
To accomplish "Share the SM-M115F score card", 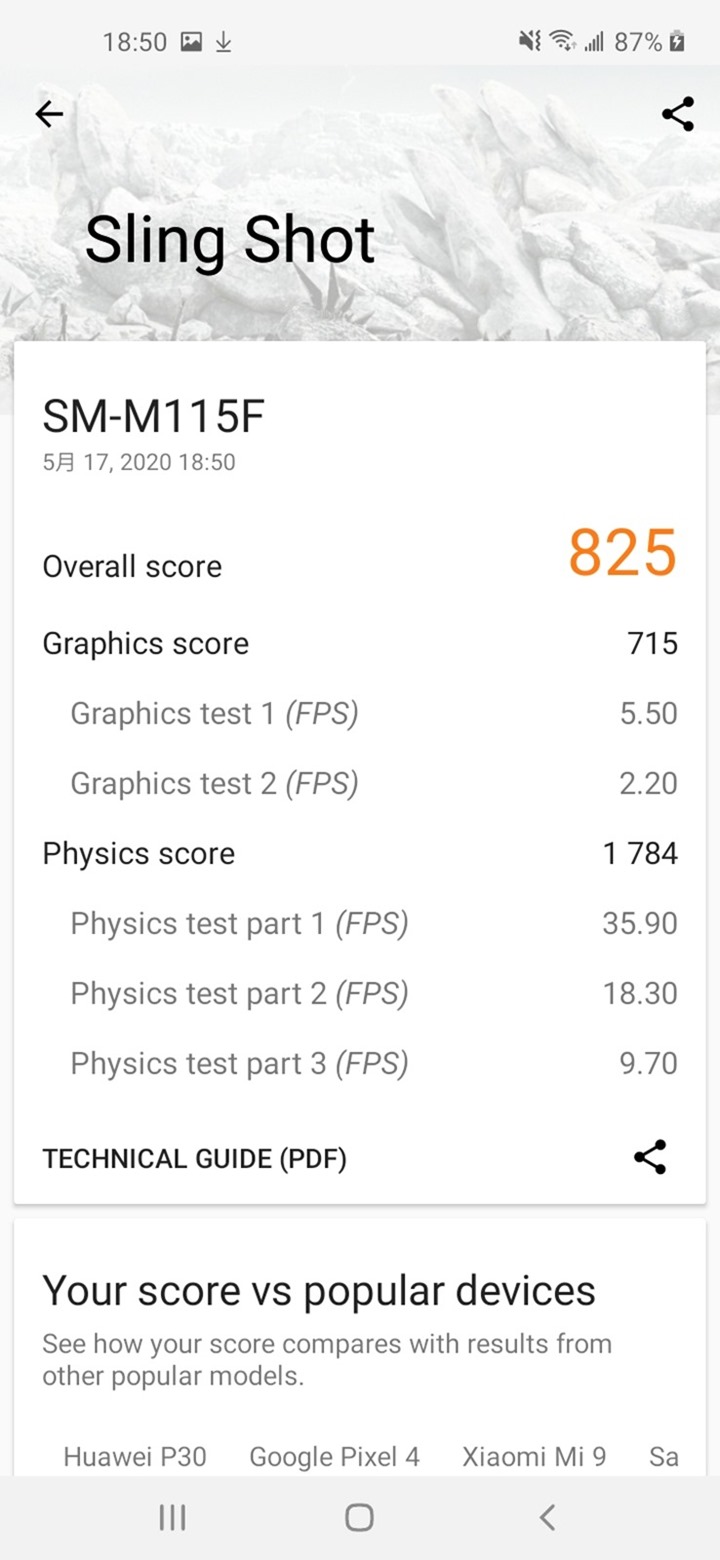I will click(x=650, y=1157).
